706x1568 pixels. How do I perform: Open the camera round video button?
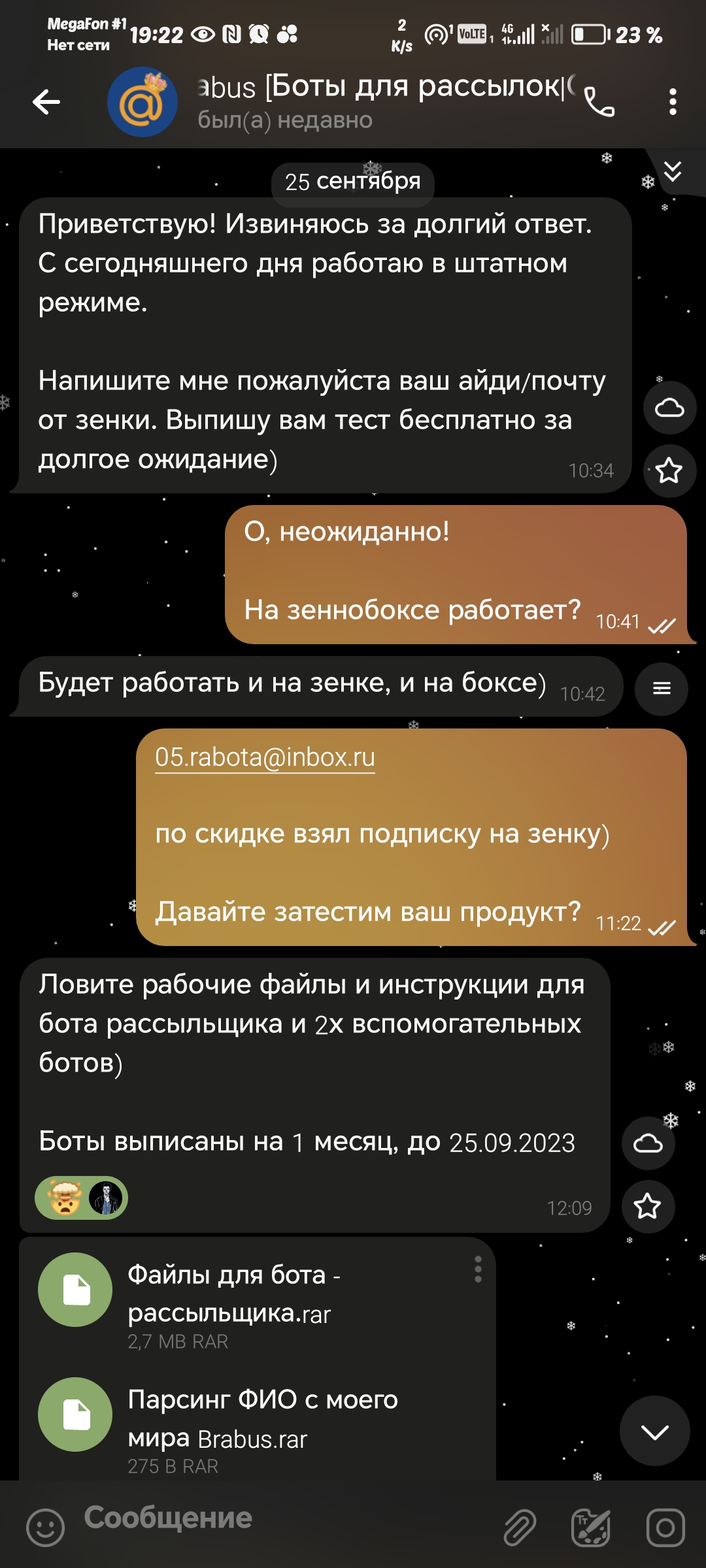[665, 1527]
